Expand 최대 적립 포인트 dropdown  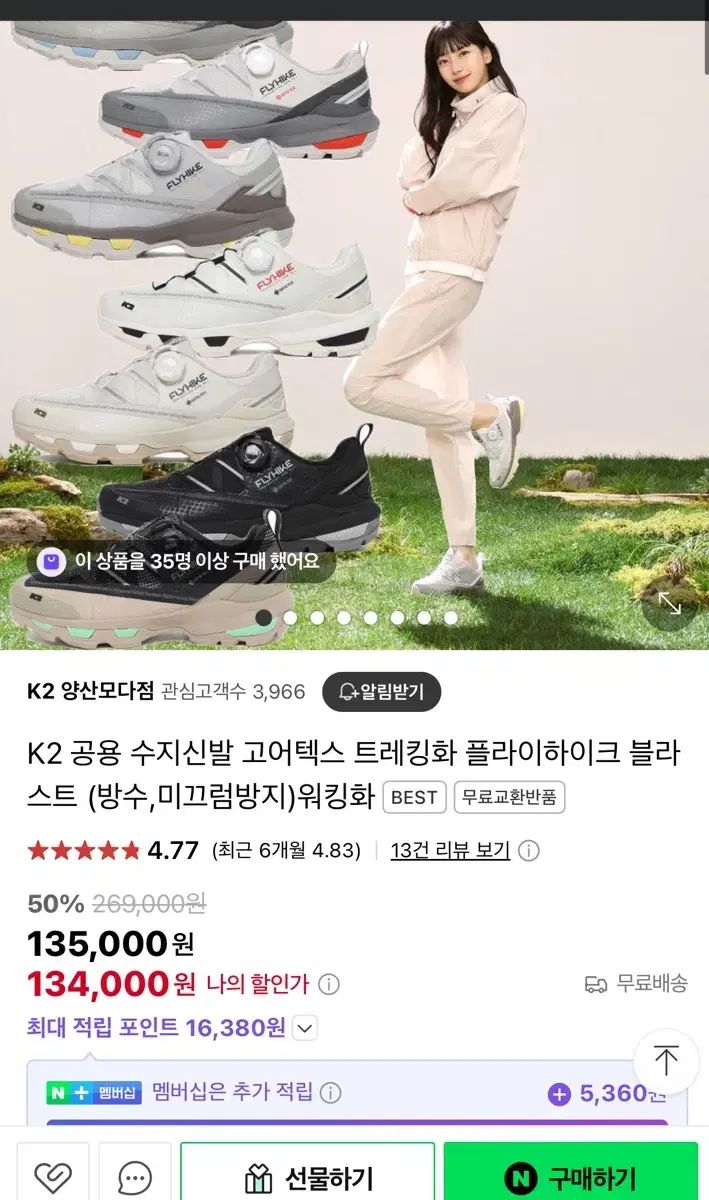(306, 1027)
